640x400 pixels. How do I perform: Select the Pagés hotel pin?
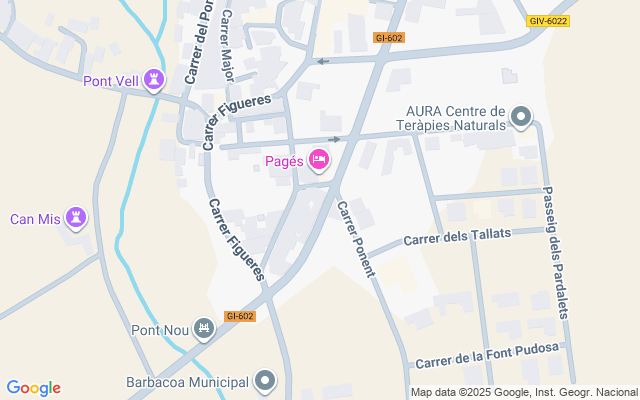[x=319, y=160]
